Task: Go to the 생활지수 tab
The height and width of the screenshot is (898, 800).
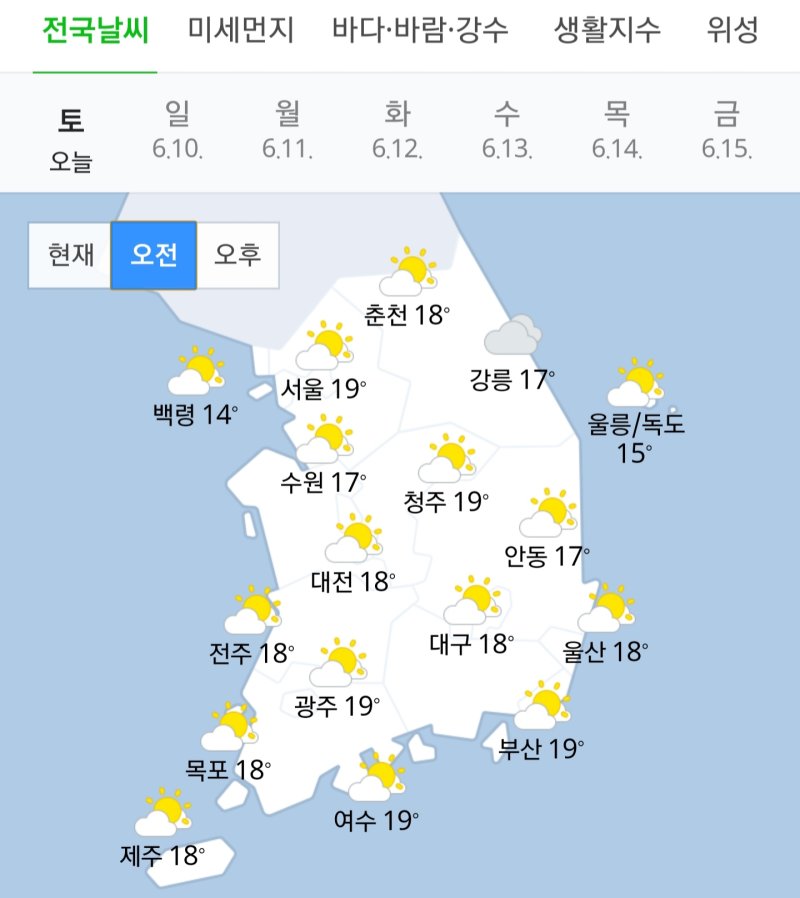Action: tap(607, 31)
